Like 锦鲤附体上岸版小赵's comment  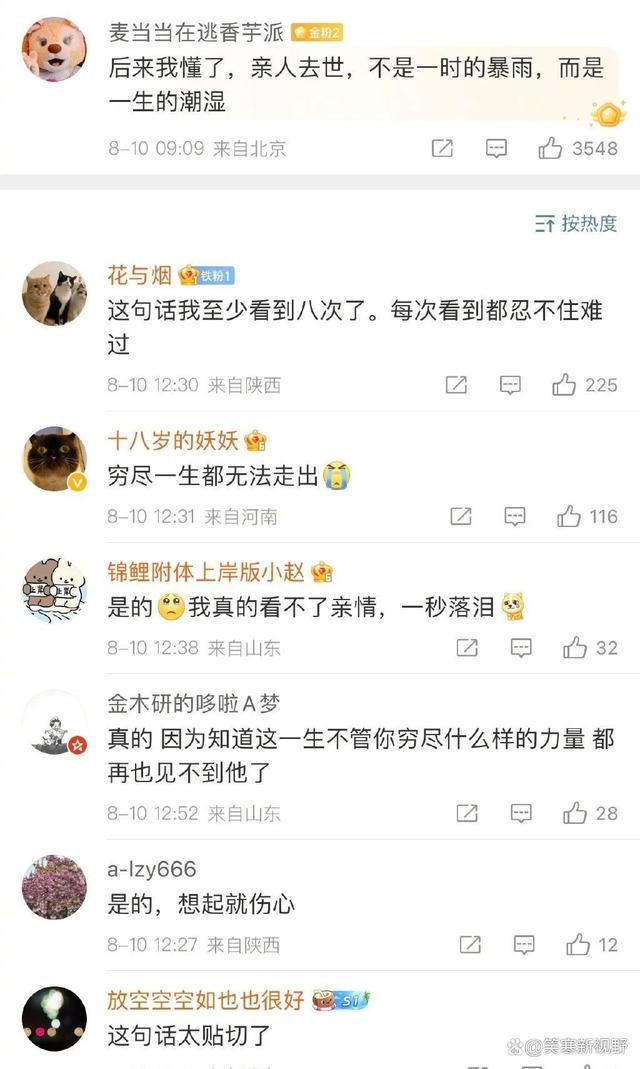point(575,648)
